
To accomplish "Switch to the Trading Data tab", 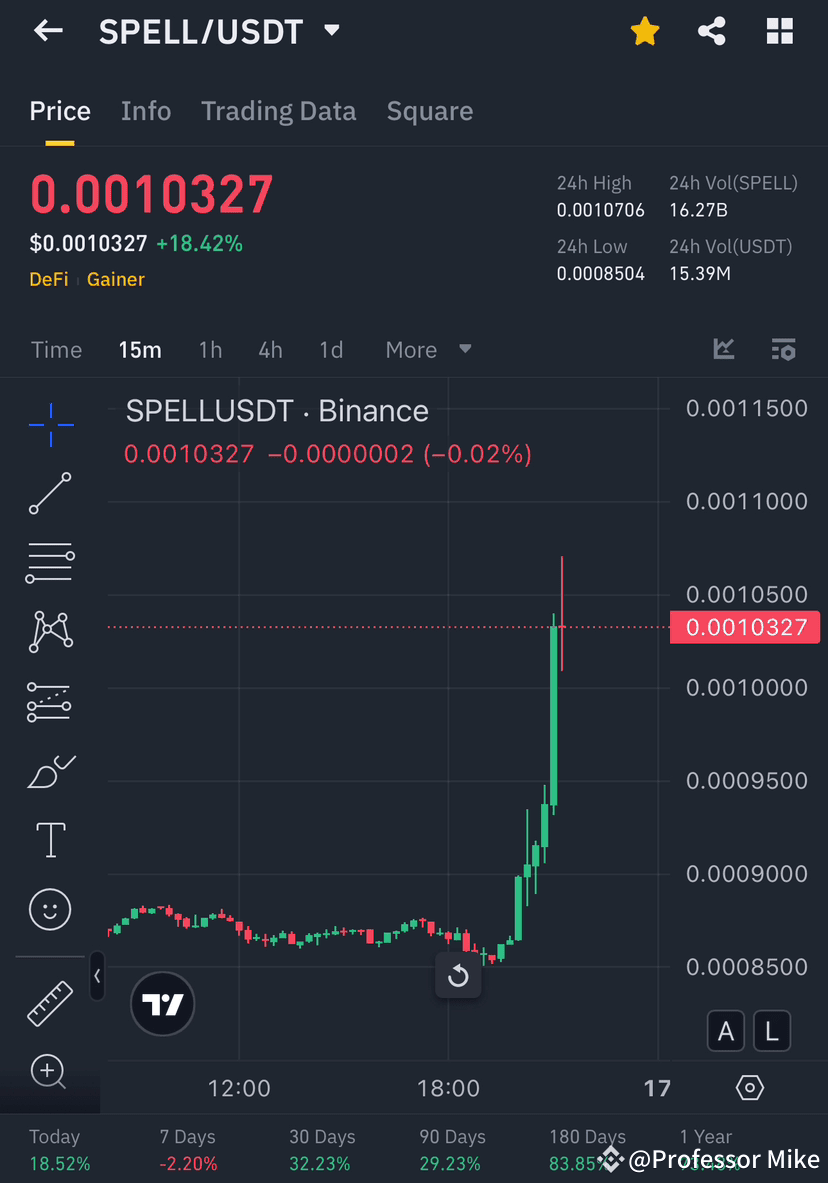I will [278, 111].
